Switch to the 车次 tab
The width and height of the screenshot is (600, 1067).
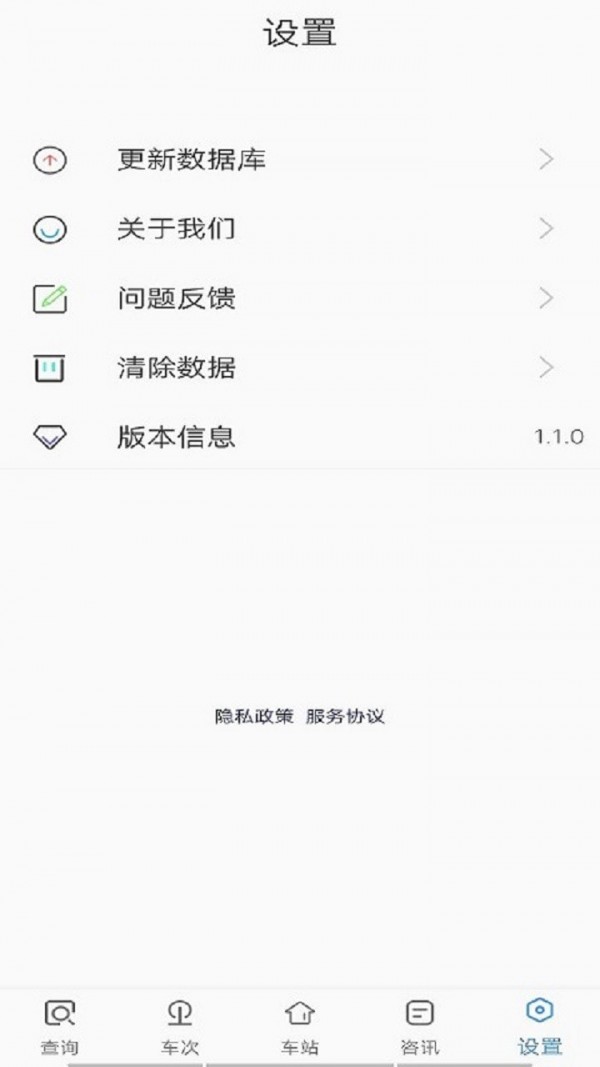click(180, 1027)
